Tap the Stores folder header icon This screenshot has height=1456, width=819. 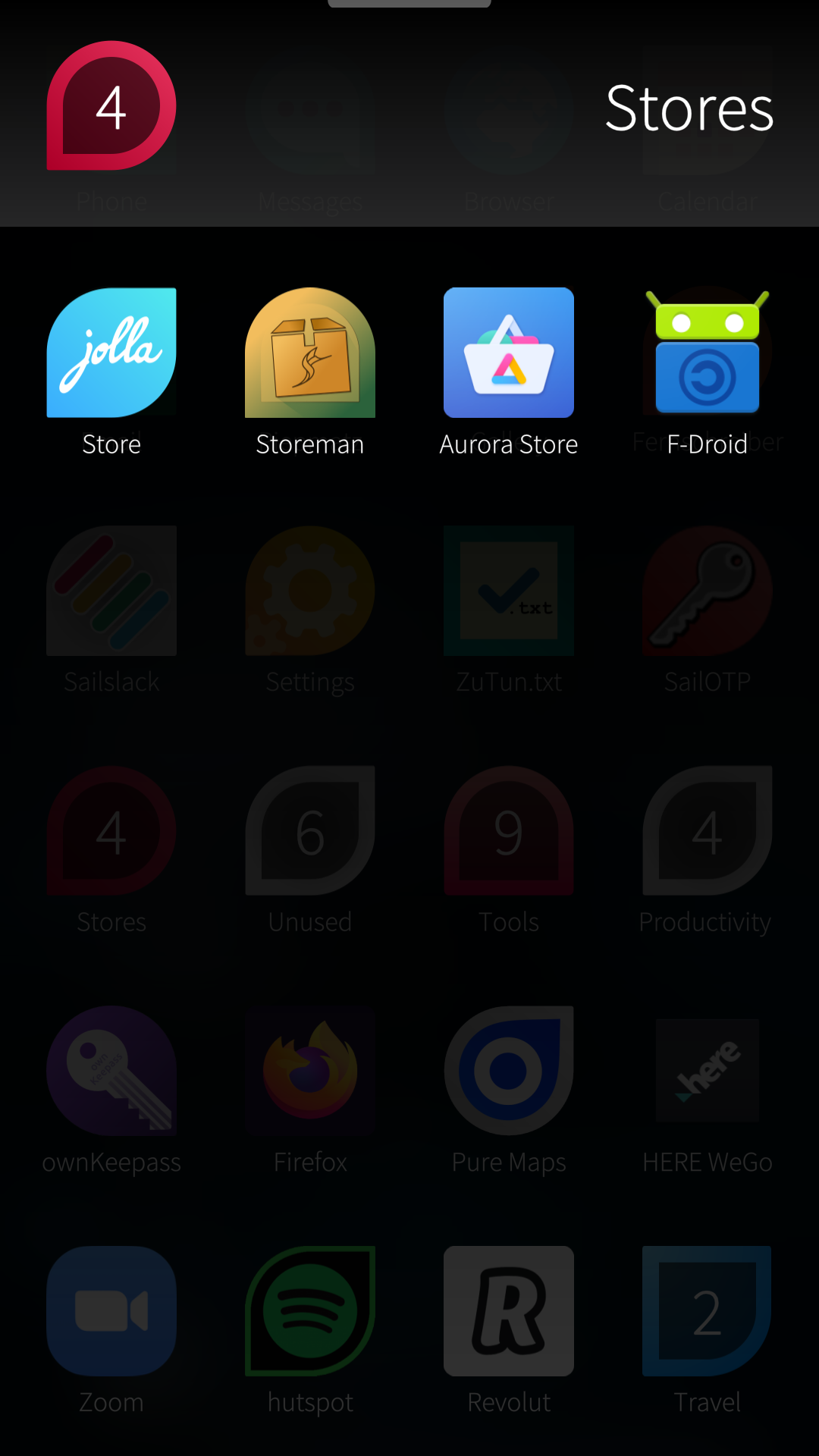pyautogui.click(x=111, y=106)
